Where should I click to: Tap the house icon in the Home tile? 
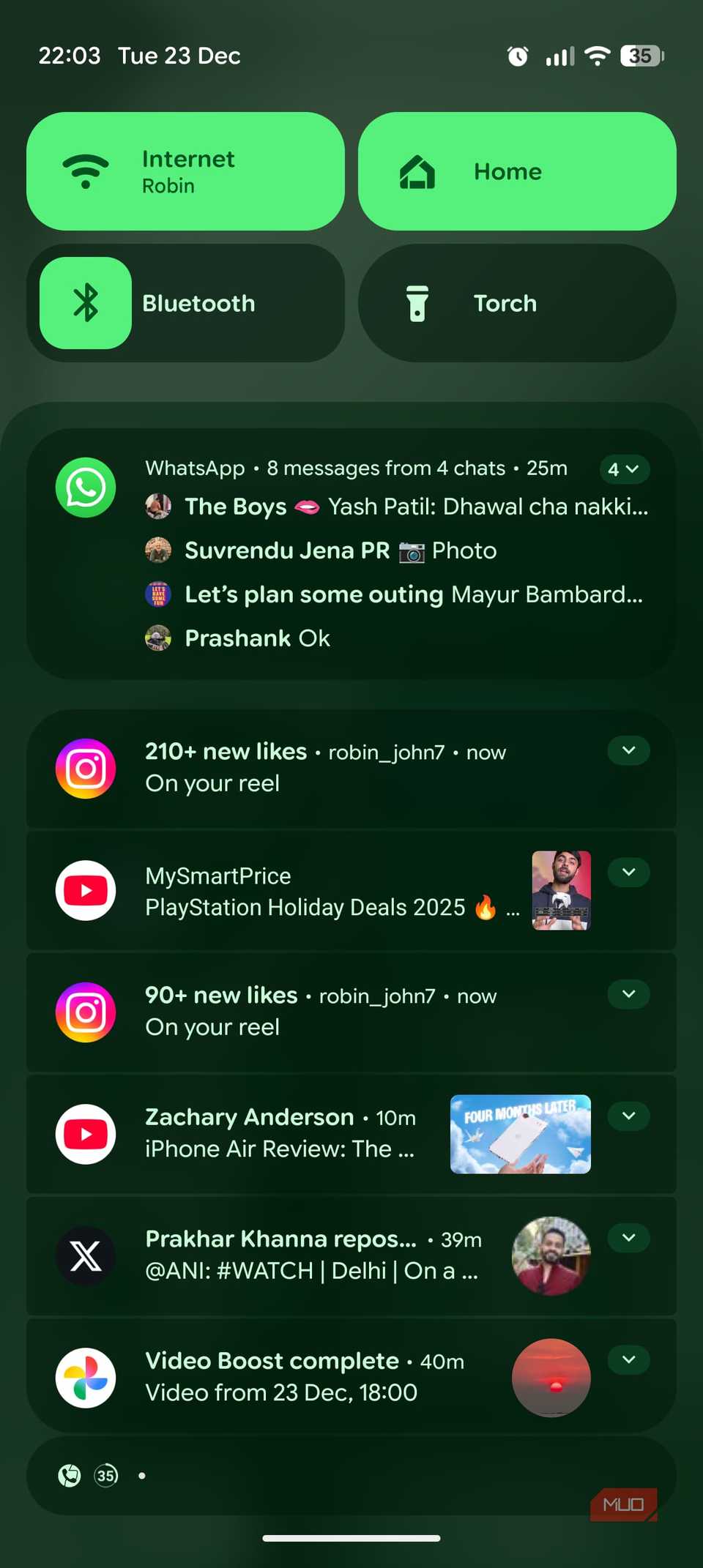coord(417,171)
